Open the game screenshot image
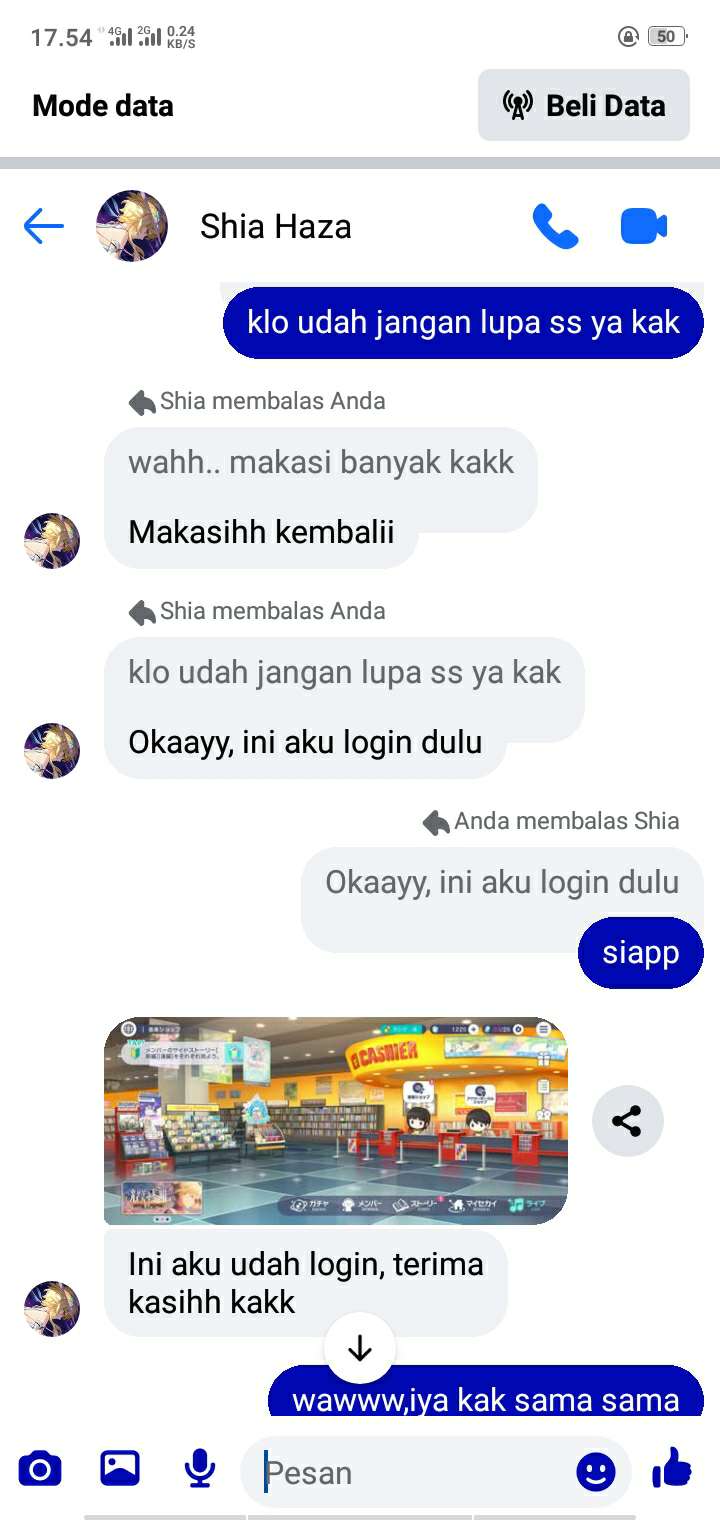Image resolution: width=720 pixels, height=1520 pixels. [x=335, y=1120]
